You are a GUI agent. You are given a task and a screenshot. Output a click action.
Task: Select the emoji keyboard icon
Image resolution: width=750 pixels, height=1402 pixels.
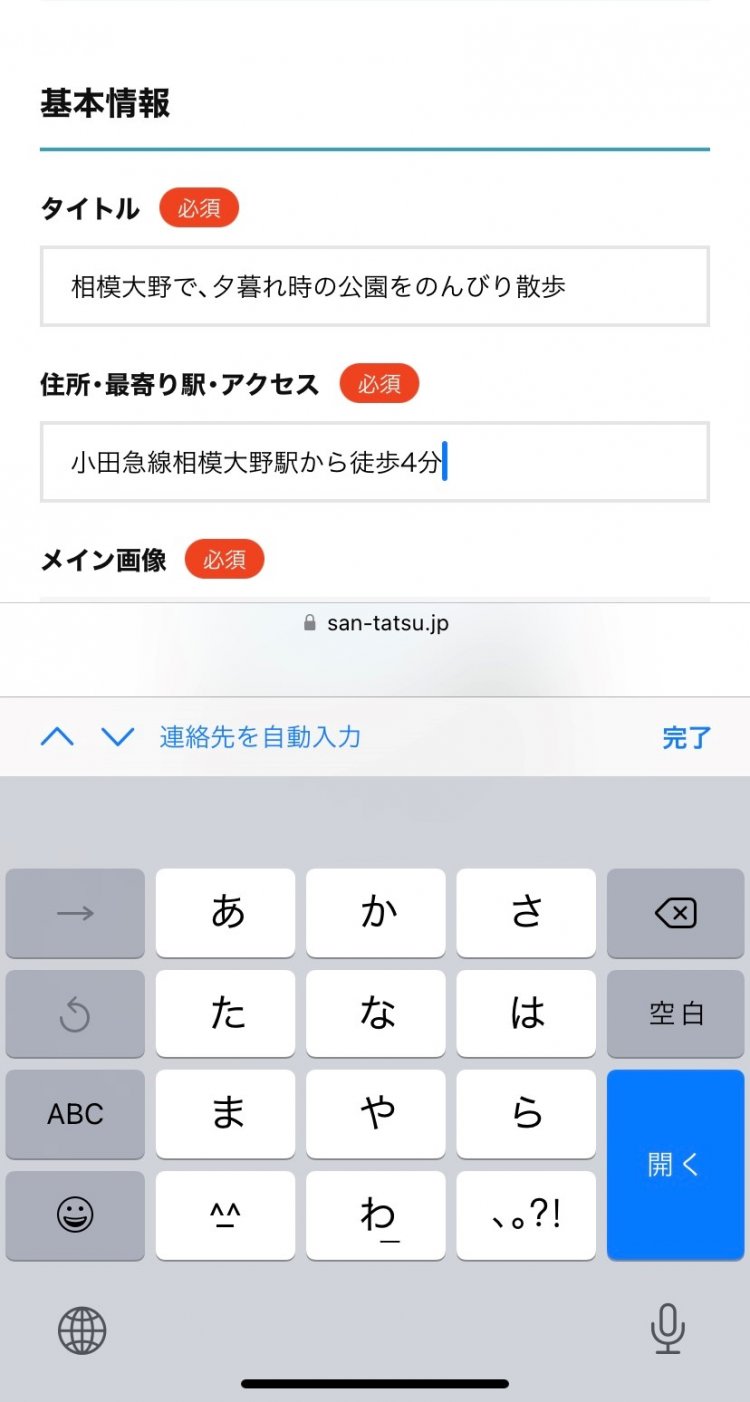coord(75,1216)
